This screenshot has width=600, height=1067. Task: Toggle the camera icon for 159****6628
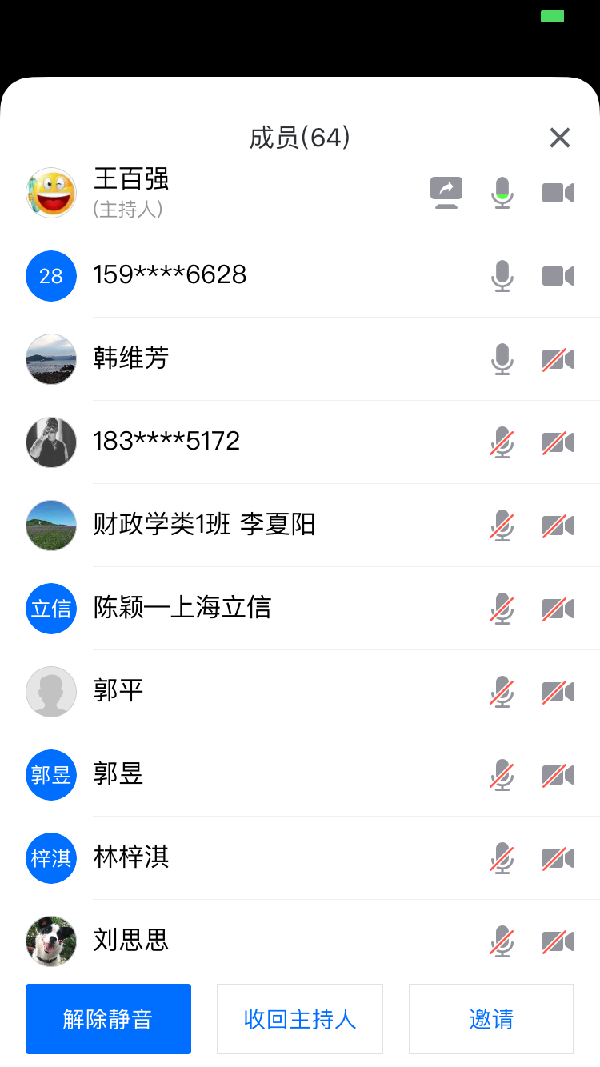pyautogui.click(x=558, y=276)
